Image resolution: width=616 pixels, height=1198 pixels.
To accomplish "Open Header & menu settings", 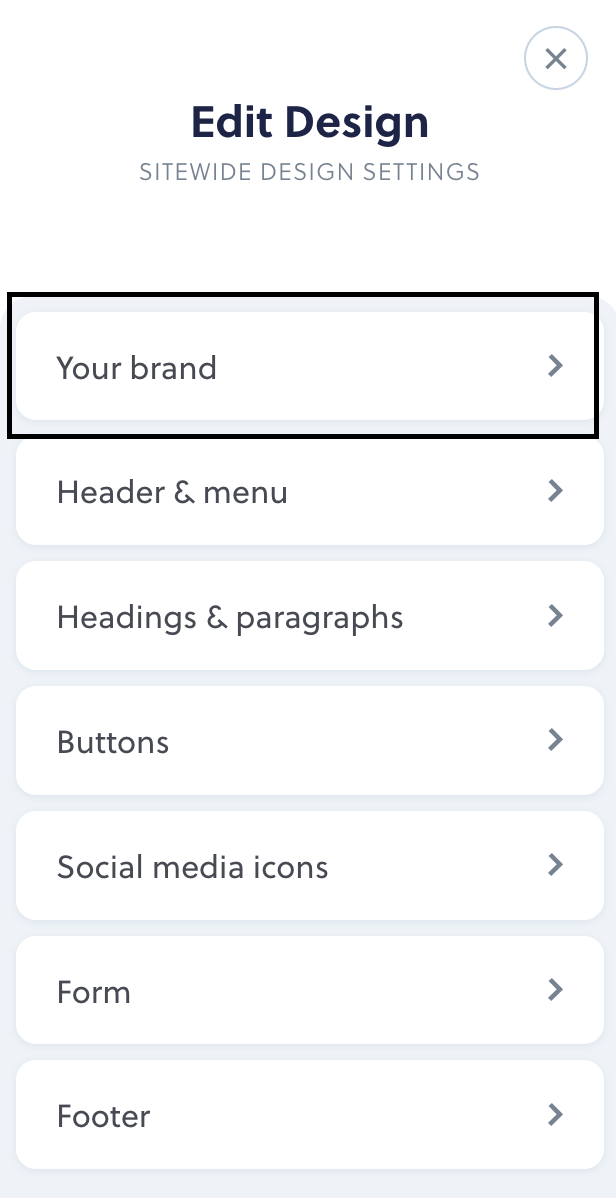I will 310,491.
